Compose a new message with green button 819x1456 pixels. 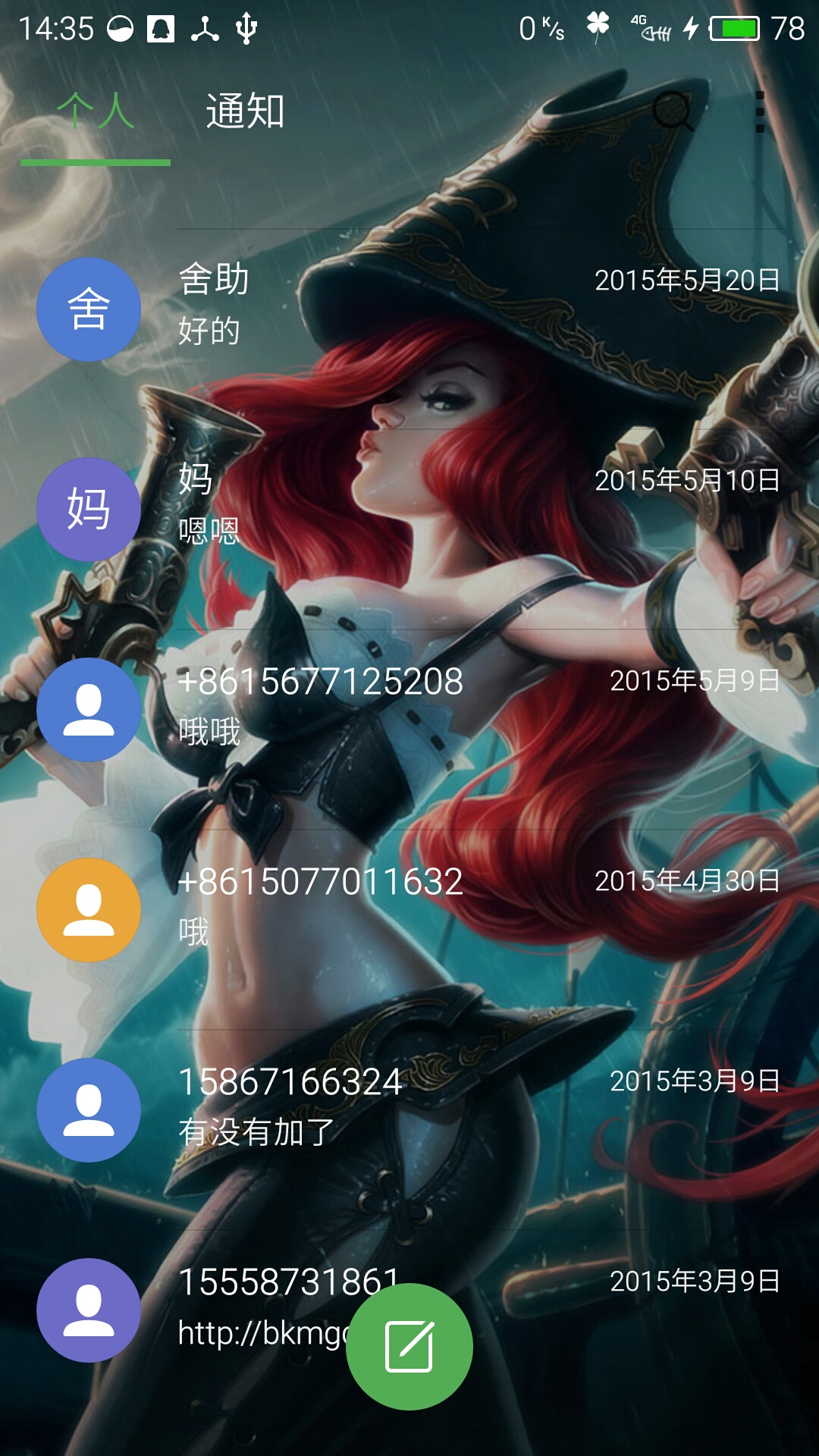coord(409,1346)
